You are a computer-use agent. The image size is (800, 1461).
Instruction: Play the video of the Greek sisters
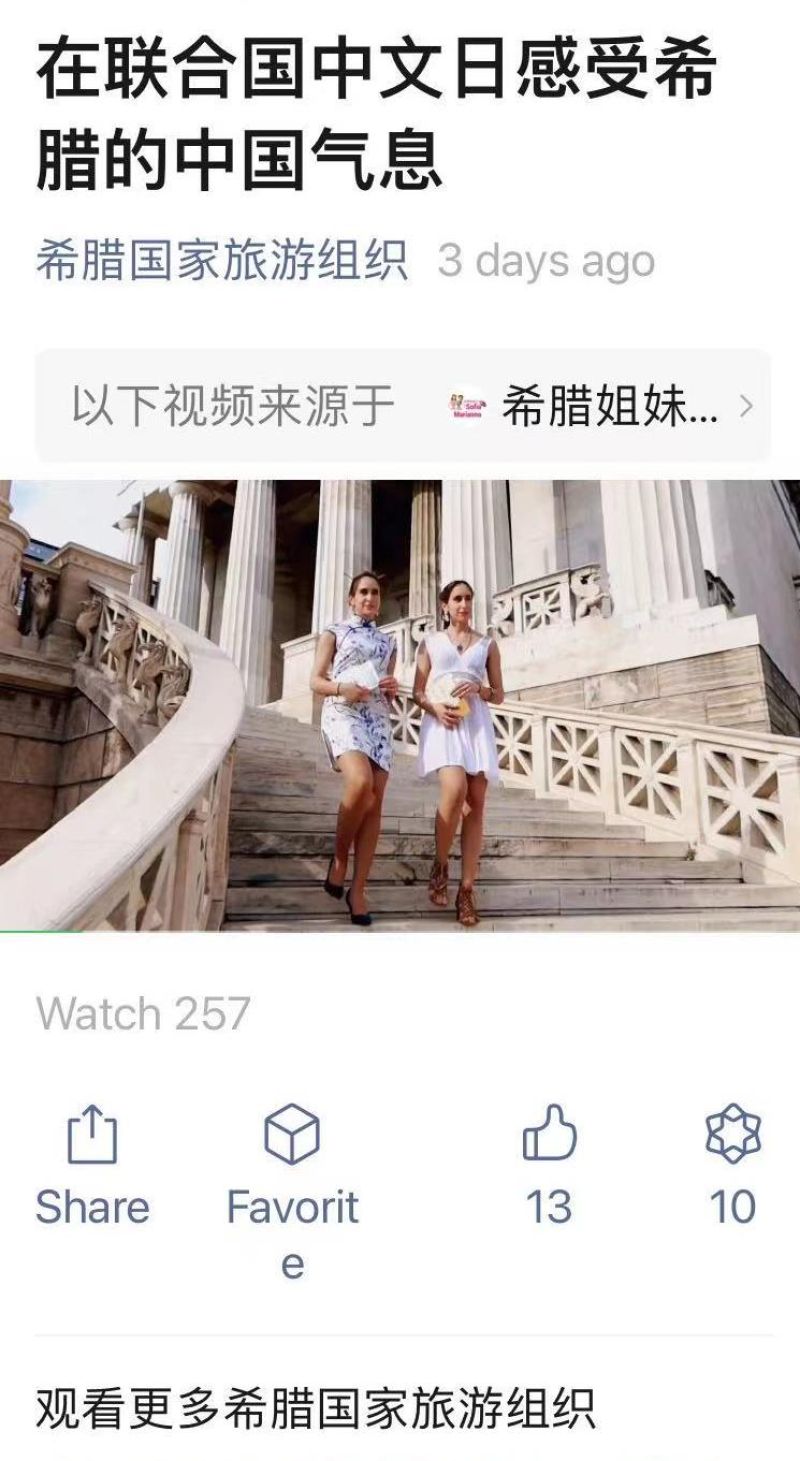pyautogui.click(x=400, y=705)
